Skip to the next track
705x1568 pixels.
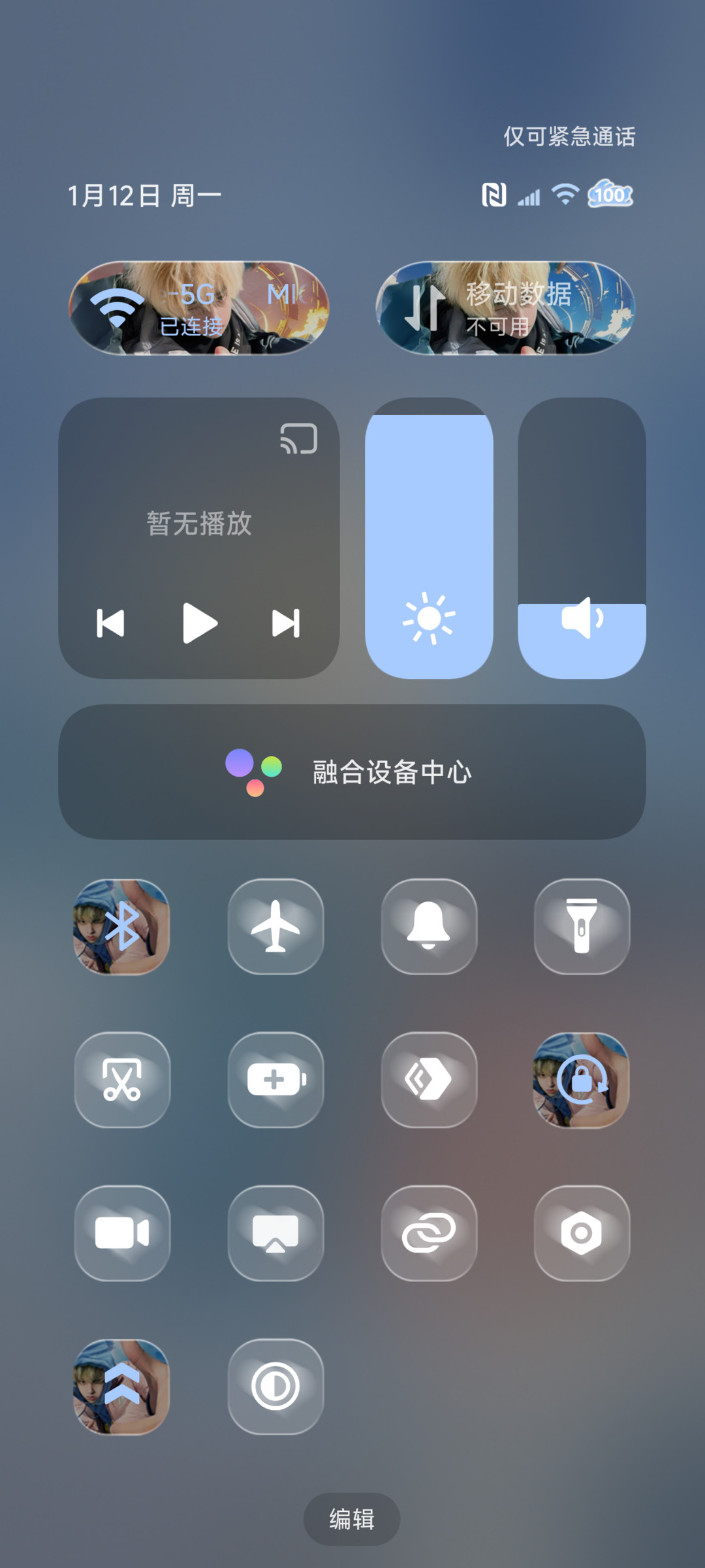tap(286, 623)
